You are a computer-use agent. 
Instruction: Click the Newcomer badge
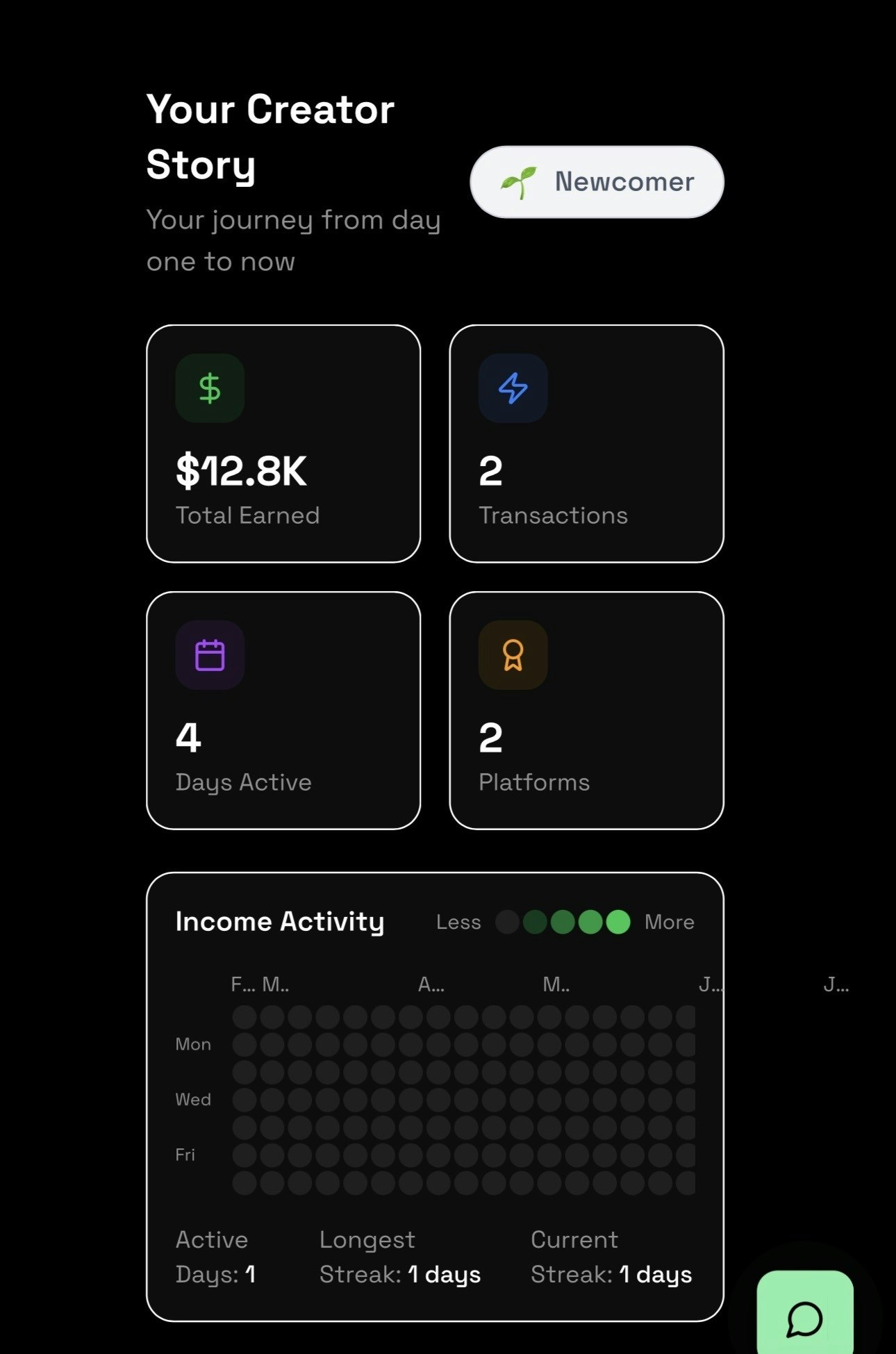595,182
